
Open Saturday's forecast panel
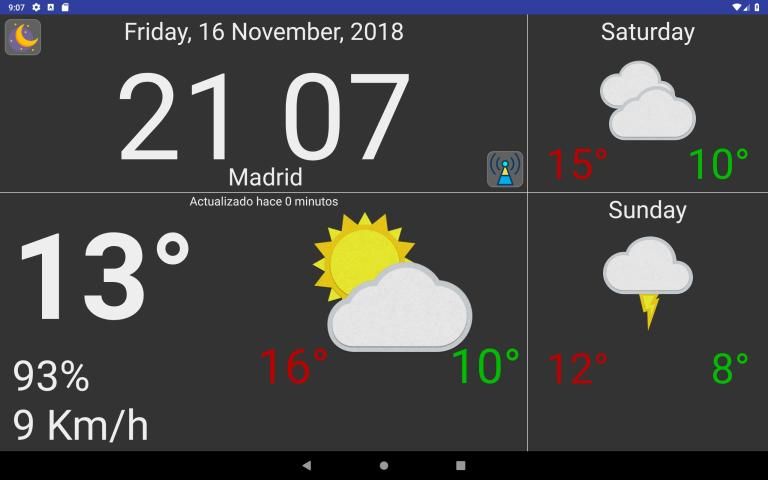click(x=647, y=104)
